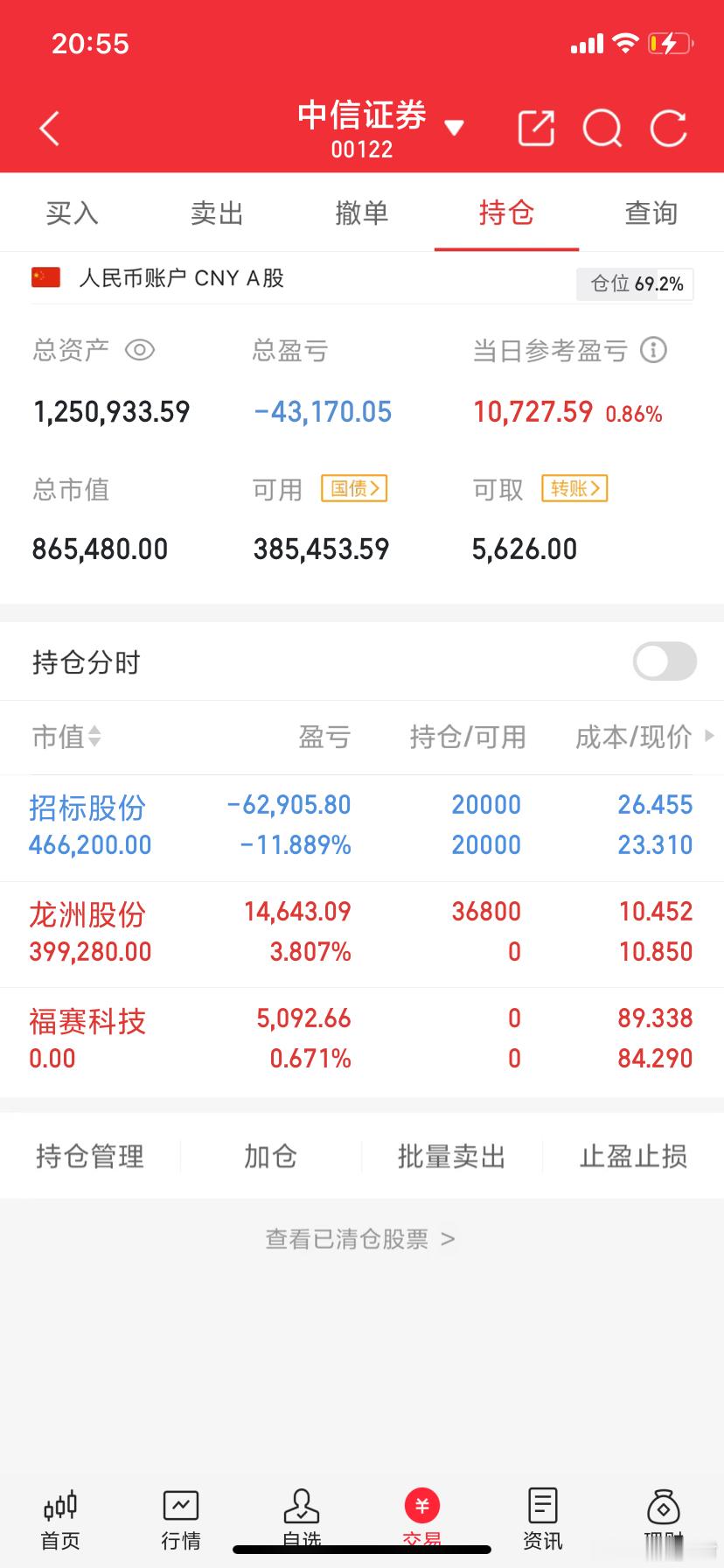View cleared stocks via 查看已清仓股票
This screenshot has height=1568, width=724.
tap(360, 1238)
